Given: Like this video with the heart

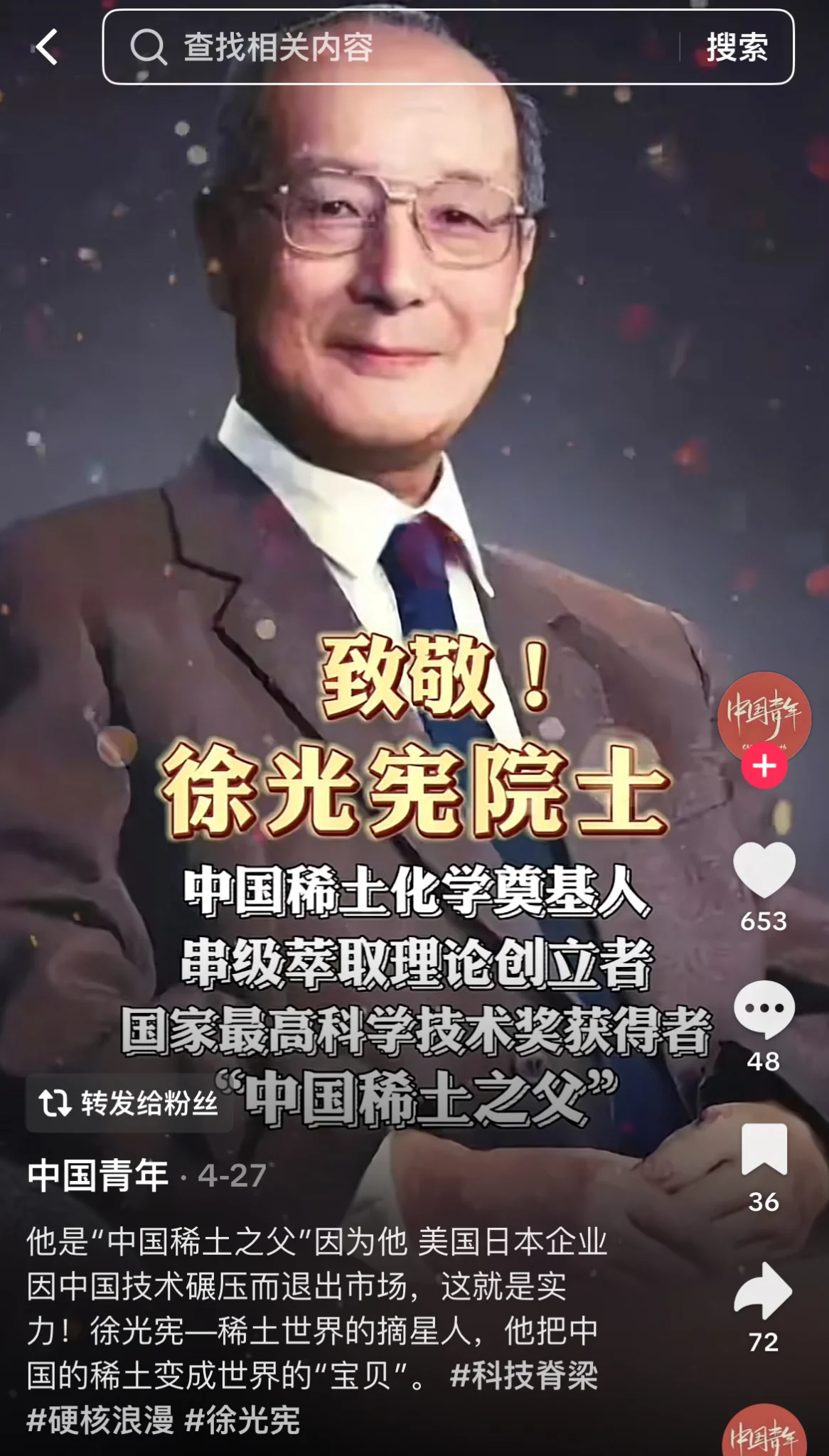Looking at the screenshot, I should [764, 869].
